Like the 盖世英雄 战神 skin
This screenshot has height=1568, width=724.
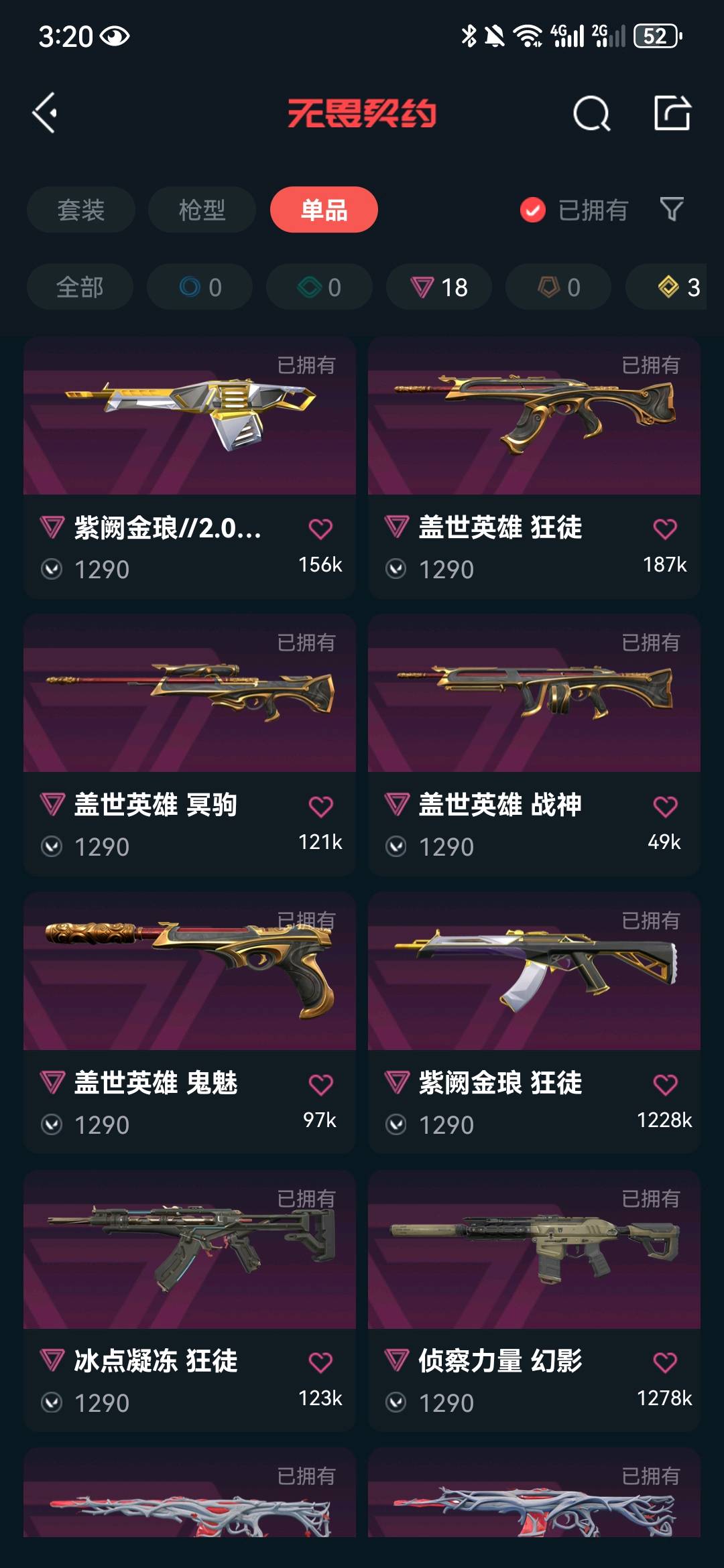coord(665,807)
